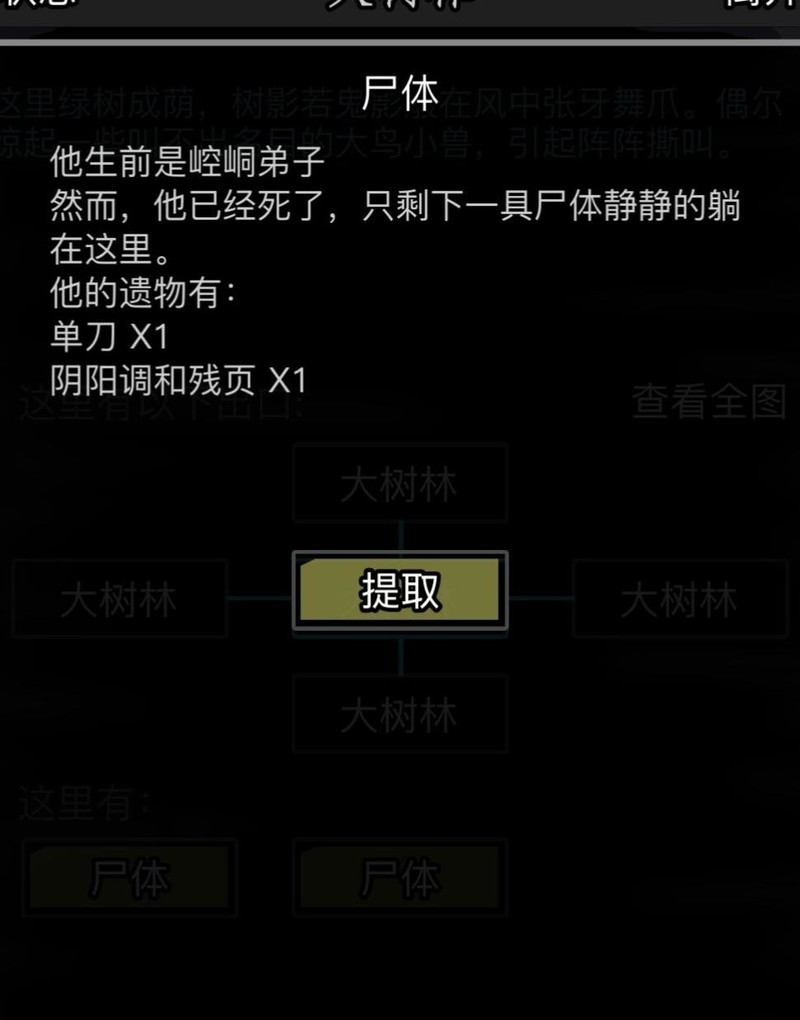Tap 提取 to collect the corpse's items
Viewport: 800px width, 1020px height.
click(x=400, y=591)
